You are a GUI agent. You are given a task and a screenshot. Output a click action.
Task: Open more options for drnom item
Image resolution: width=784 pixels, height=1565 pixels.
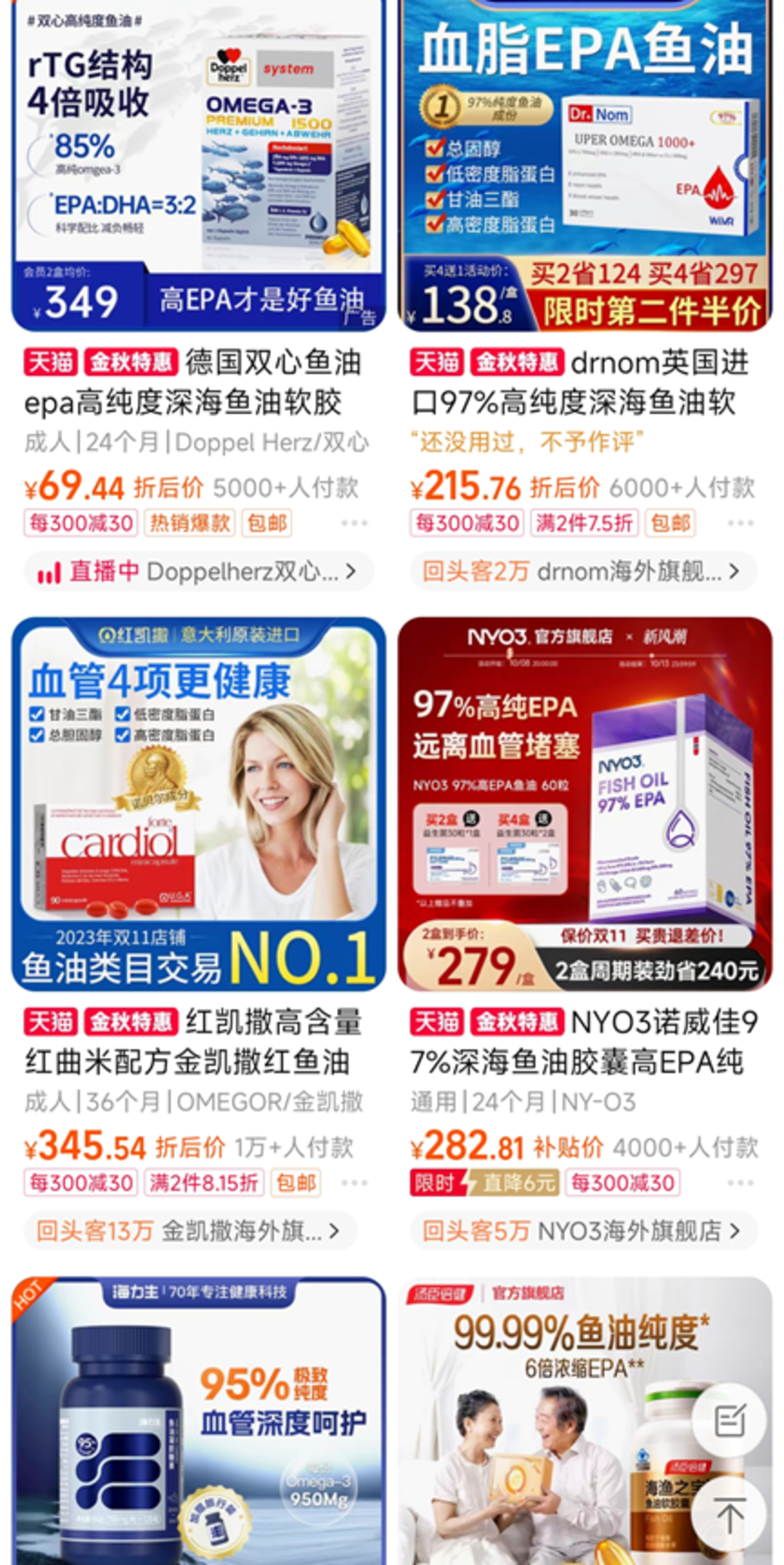[740, 523]
